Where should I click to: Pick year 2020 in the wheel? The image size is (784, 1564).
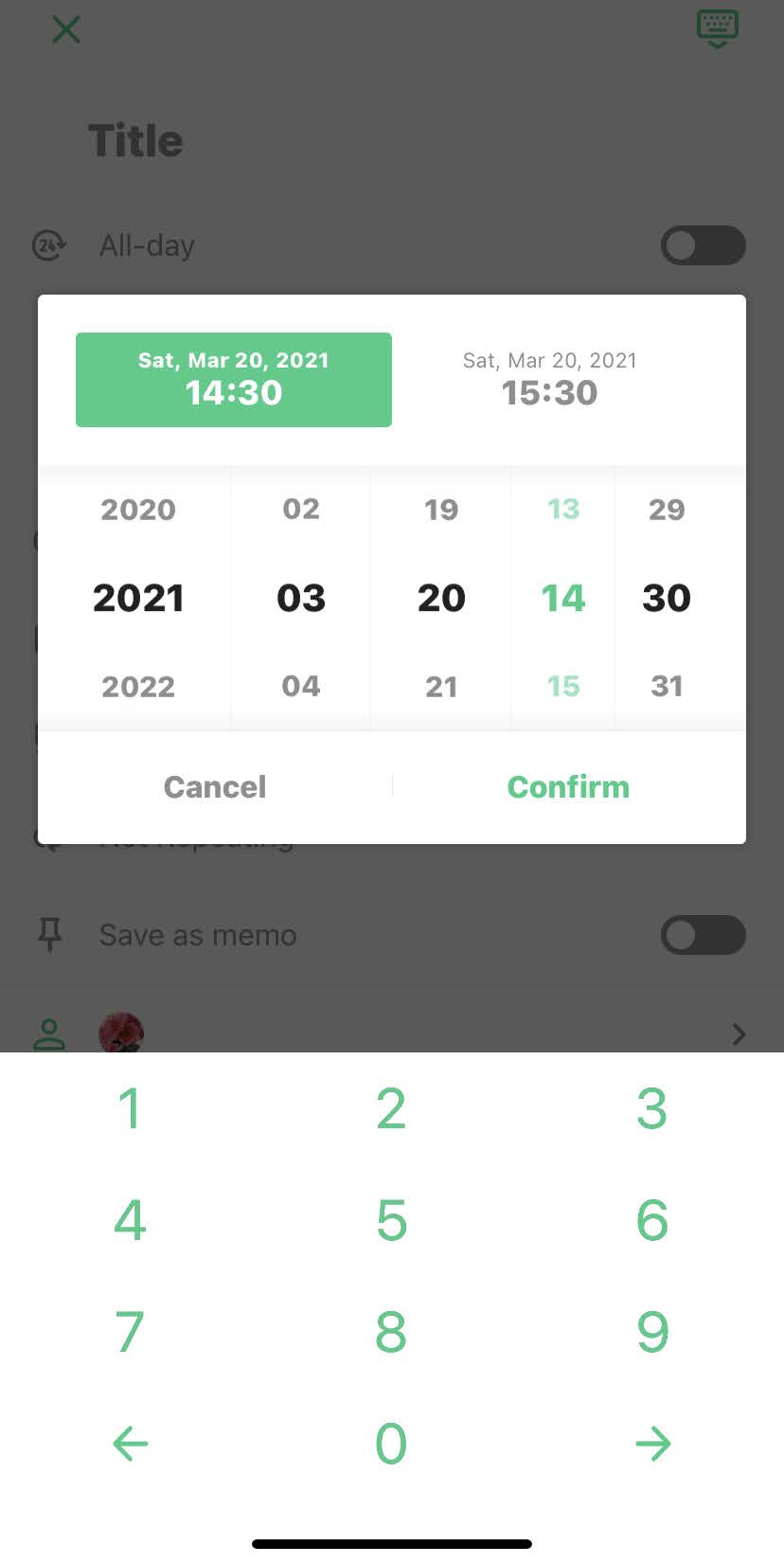(138, 510)
